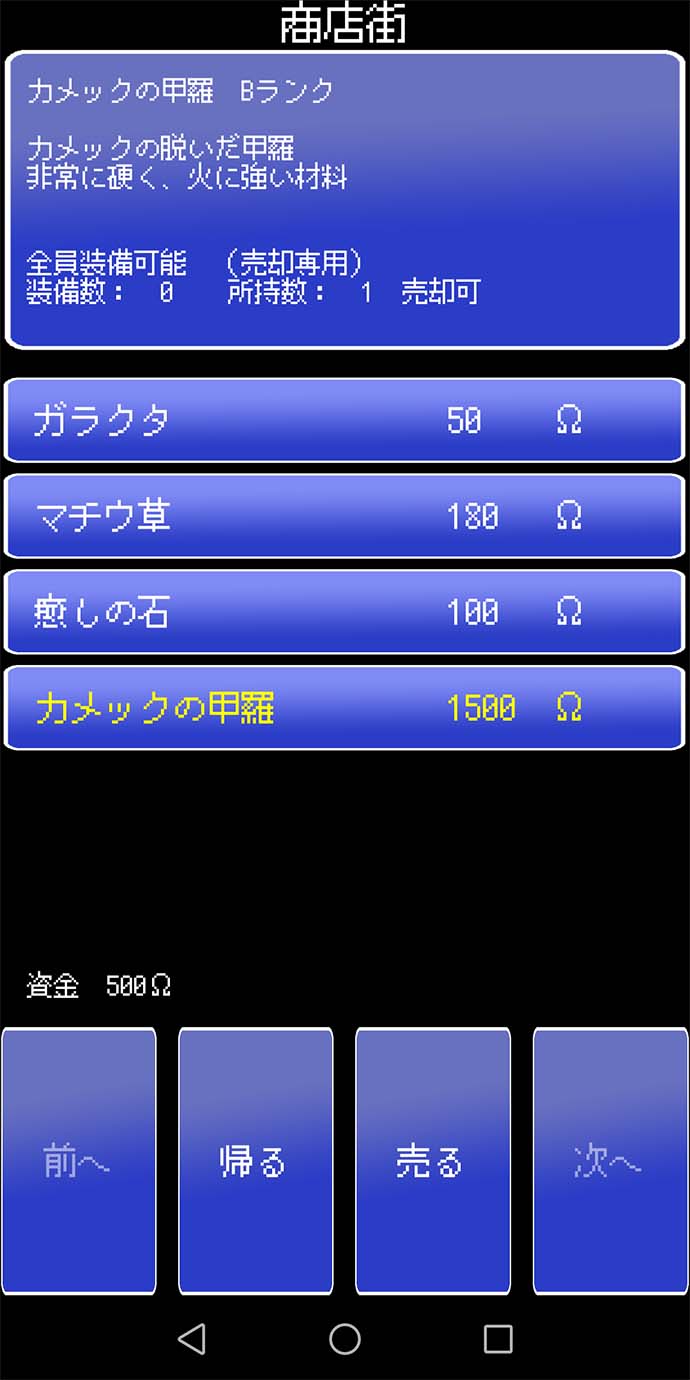
Task: Go to the system home screen
Action: coord(345,1339)
